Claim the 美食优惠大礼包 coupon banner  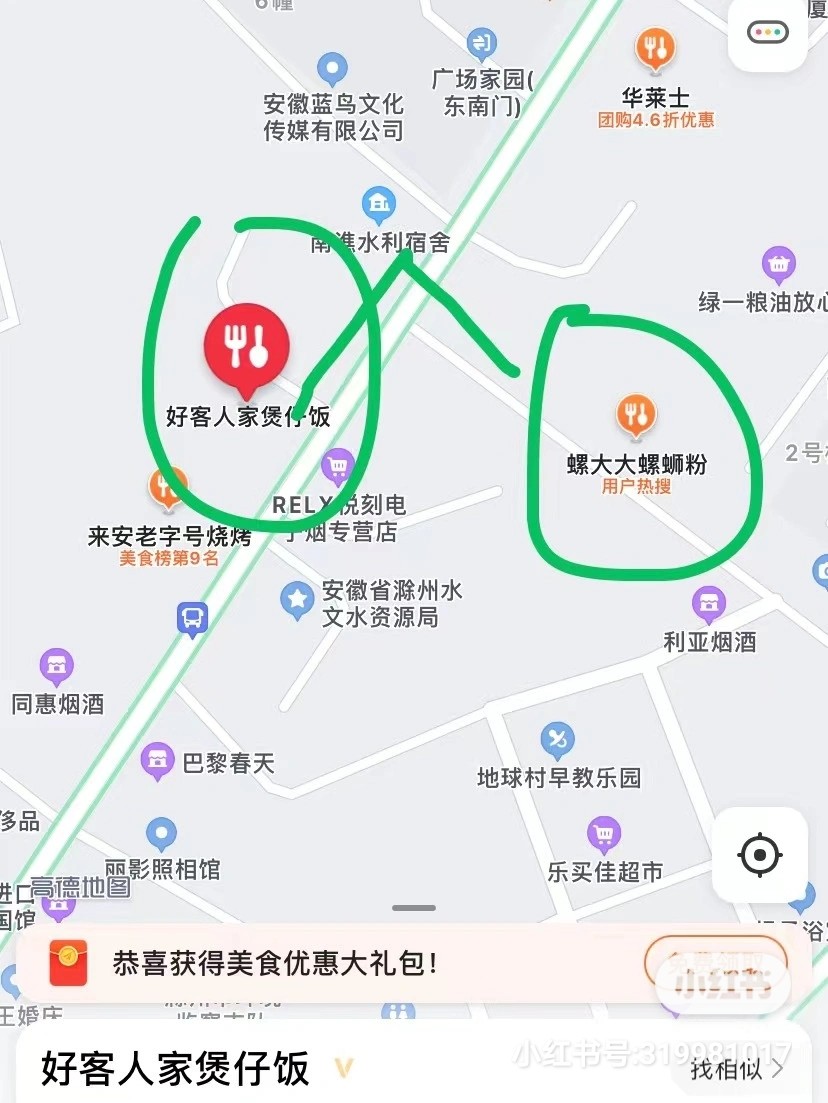tap(713, 965)
